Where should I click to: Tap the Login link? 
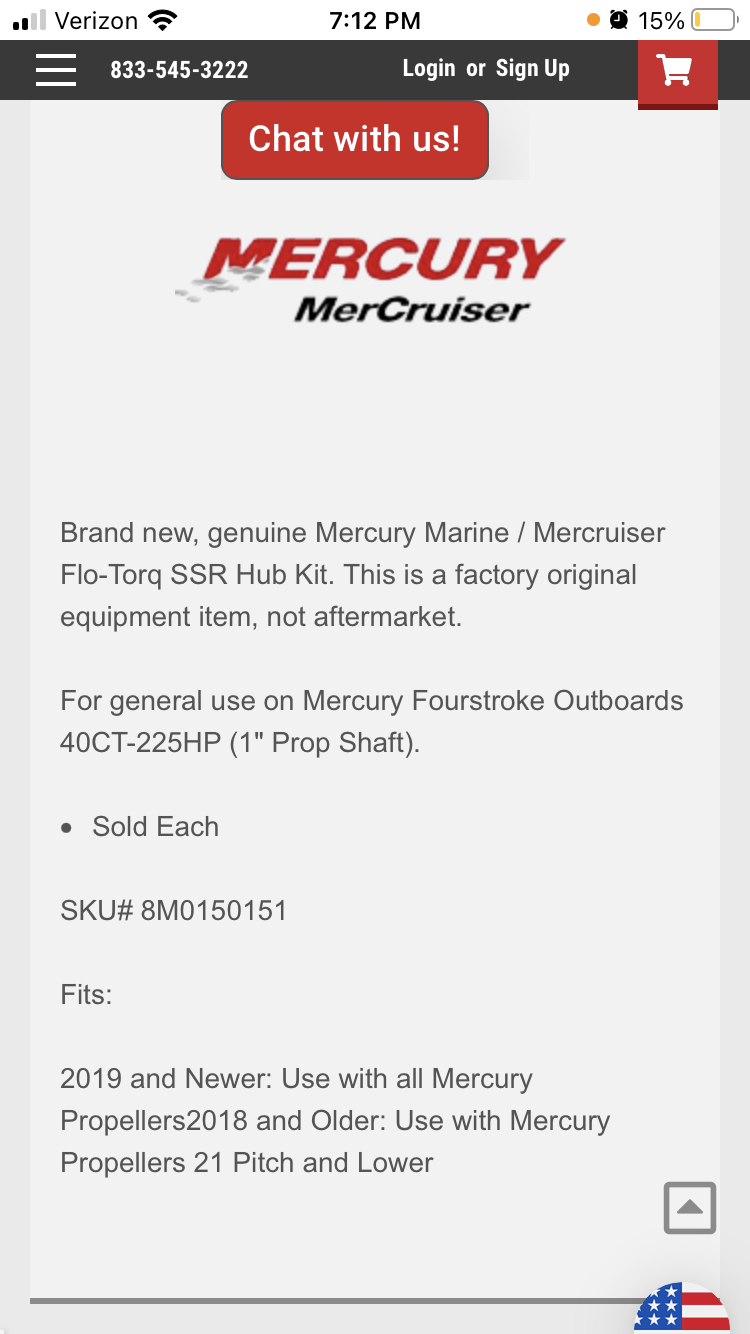(x=429, y=68)
